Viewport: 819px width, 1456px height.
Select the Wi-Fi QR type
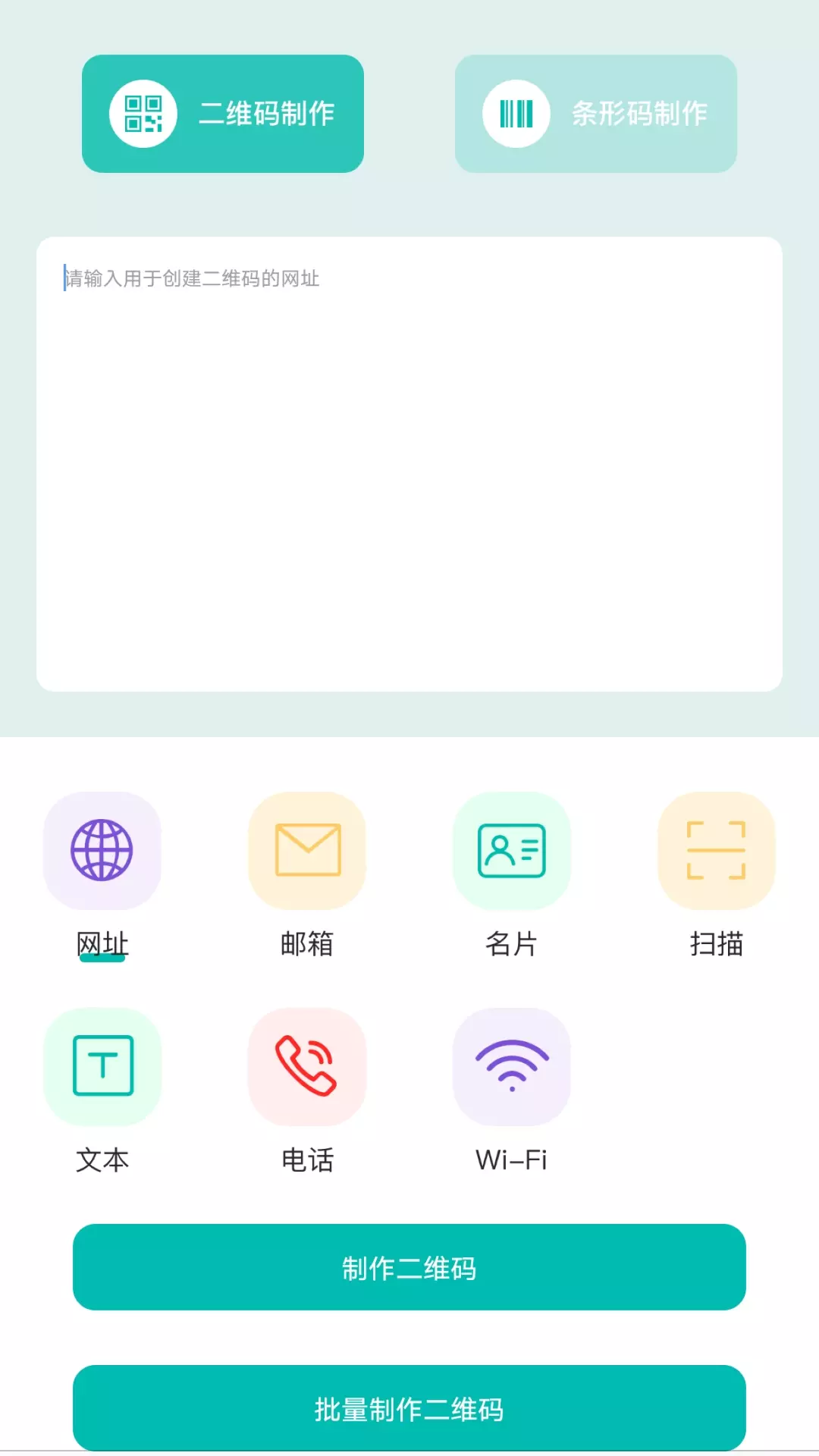512,1092
